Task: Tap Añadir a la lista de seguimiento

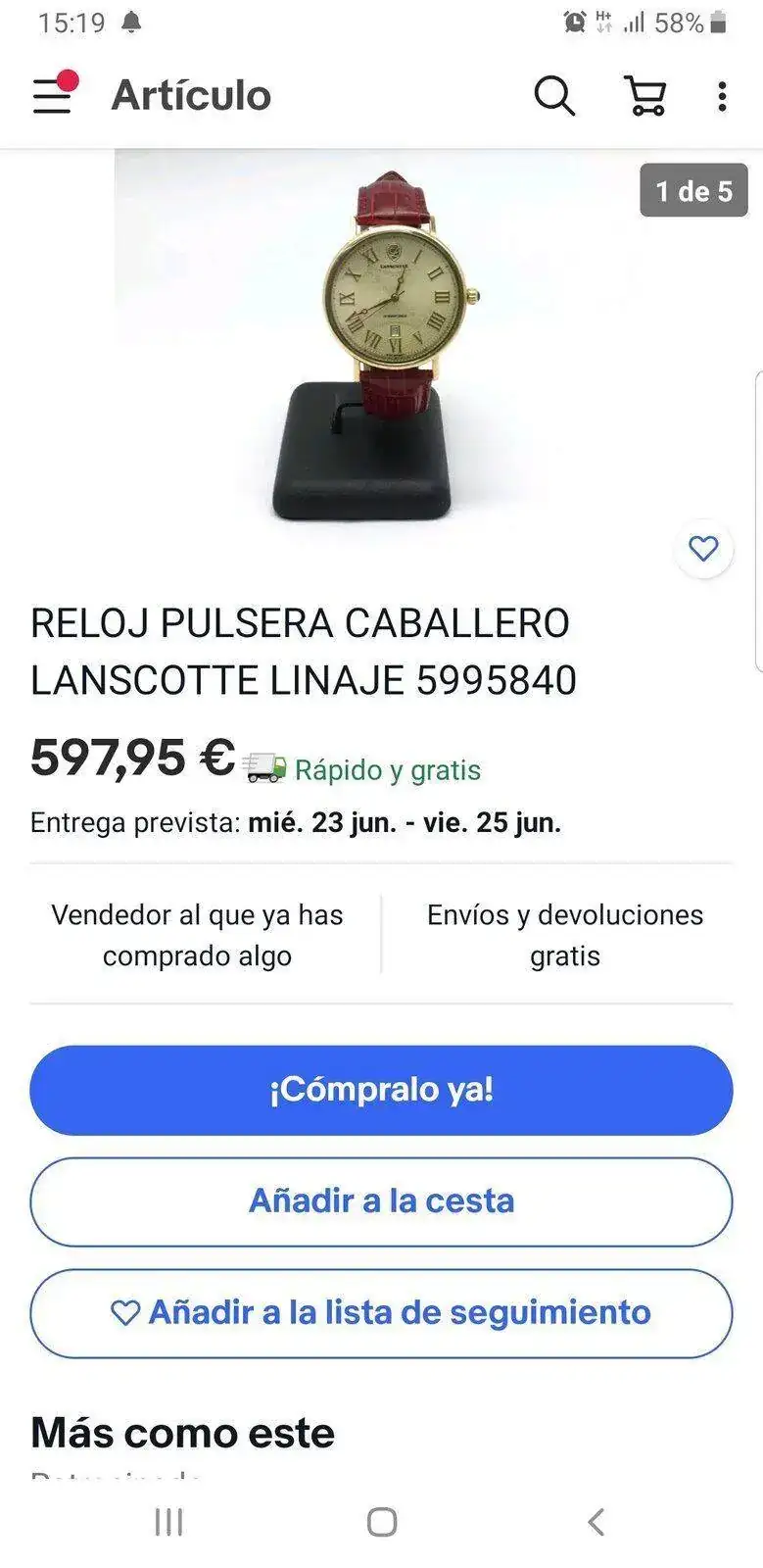Action: click(x=381, y=1313)
